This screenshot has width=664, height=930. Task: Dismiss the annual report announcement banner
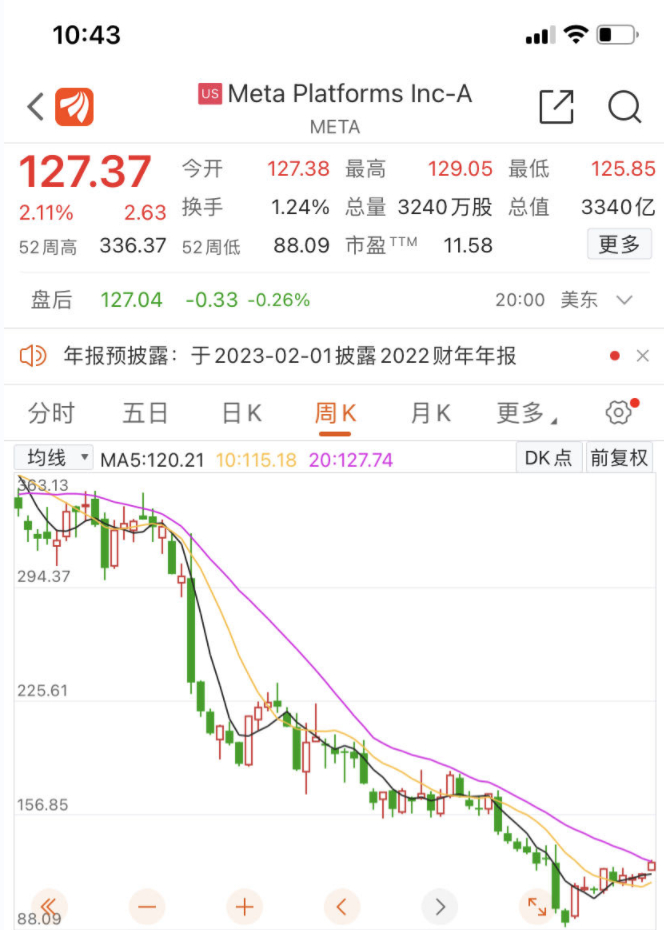[x=643, y=355]
